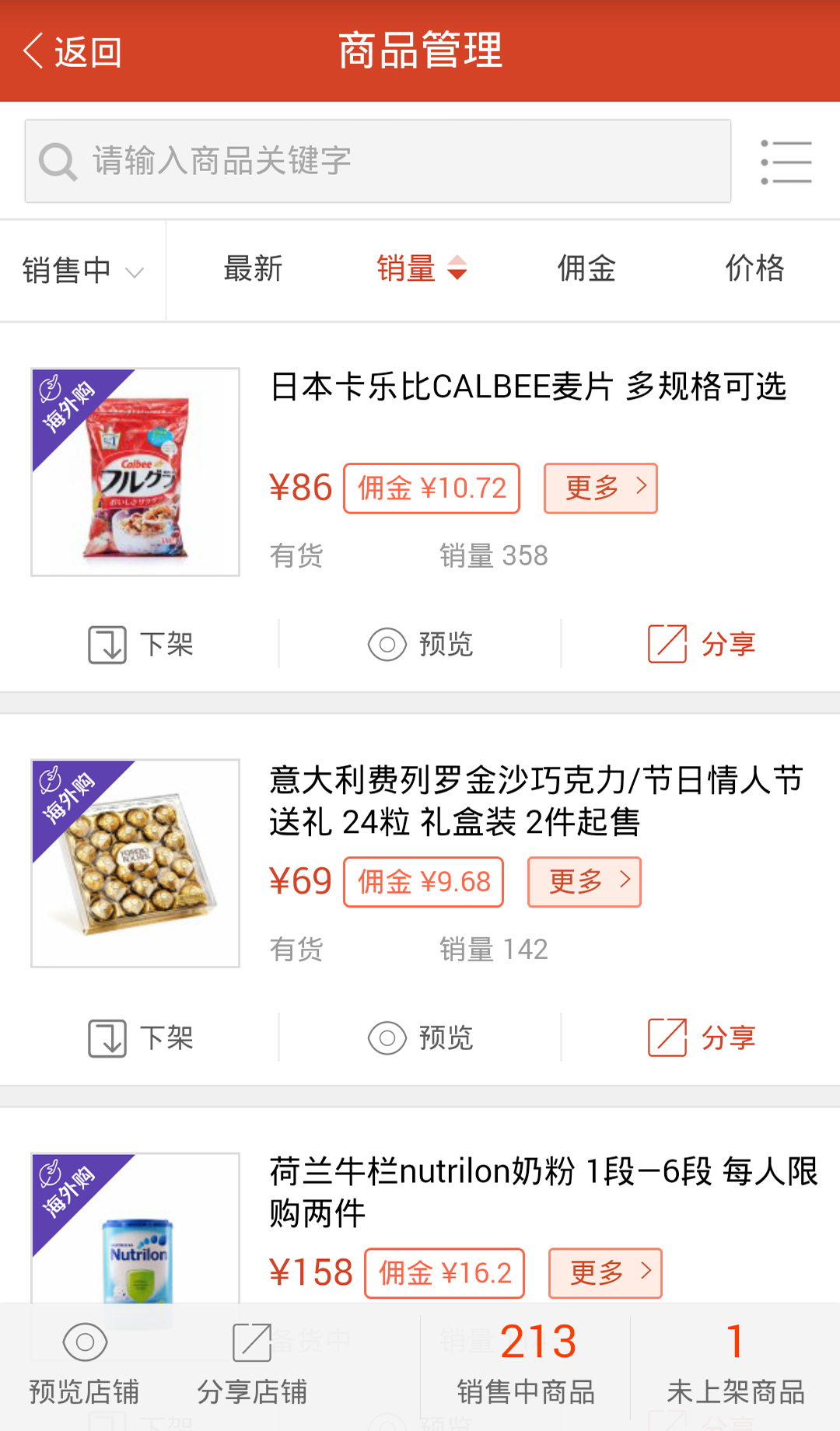The image size is (840, 1431).
Task: Open the product keyword search box
Action: click(x=377, y=161)
